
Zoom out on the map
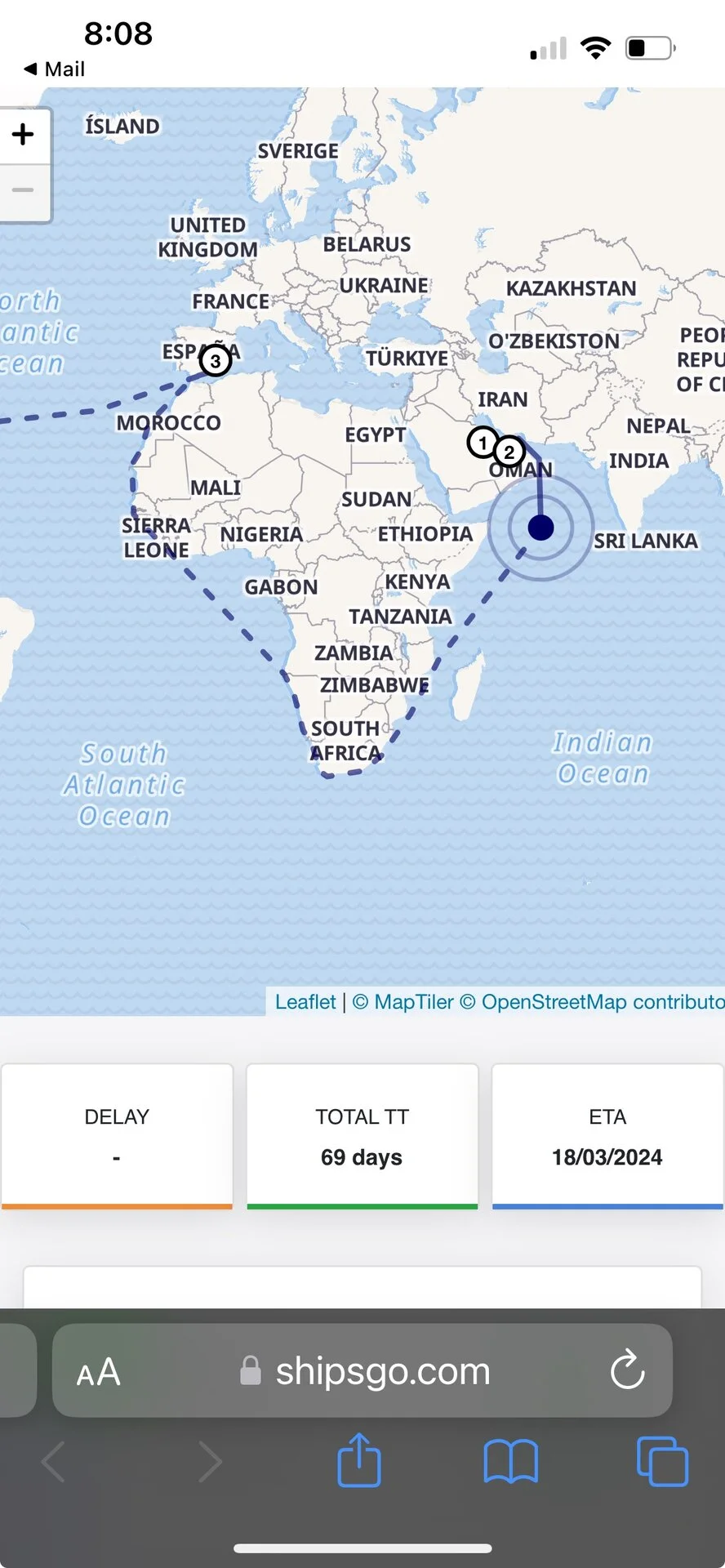click(24, 190)
